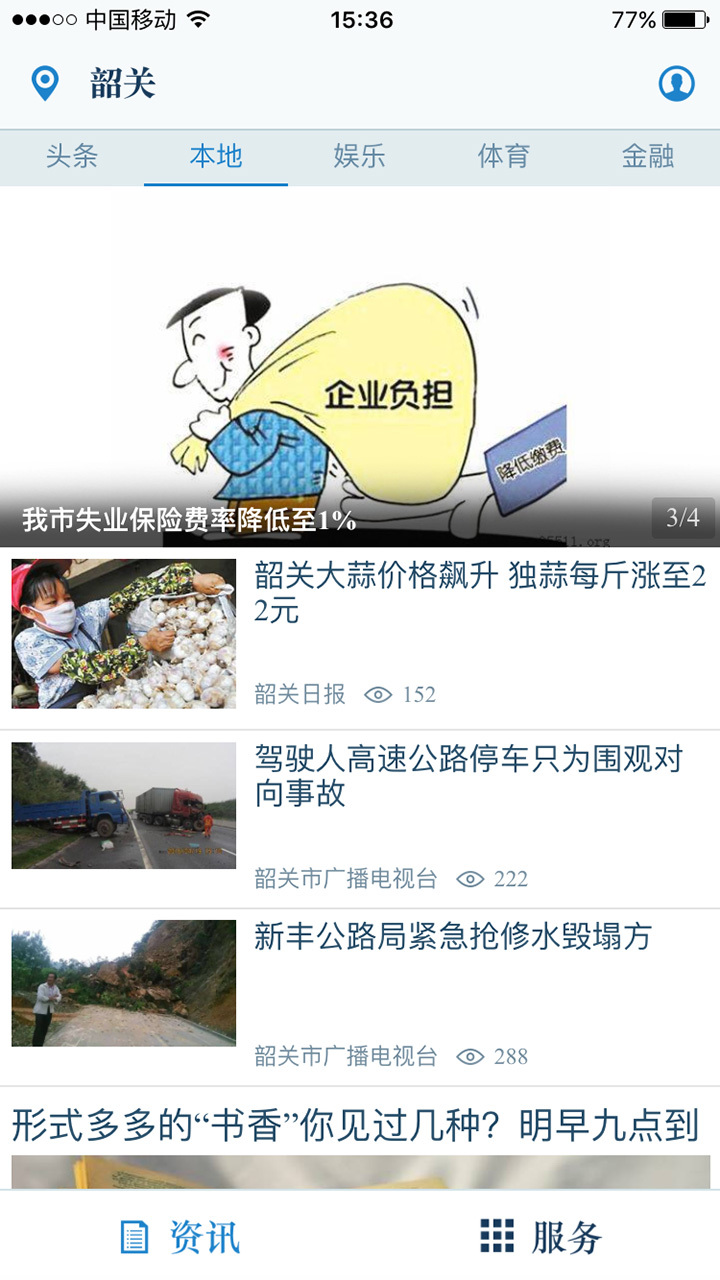Open the 体育 tab
Viewport: 720px width, 1280px height.
point(504,156)
